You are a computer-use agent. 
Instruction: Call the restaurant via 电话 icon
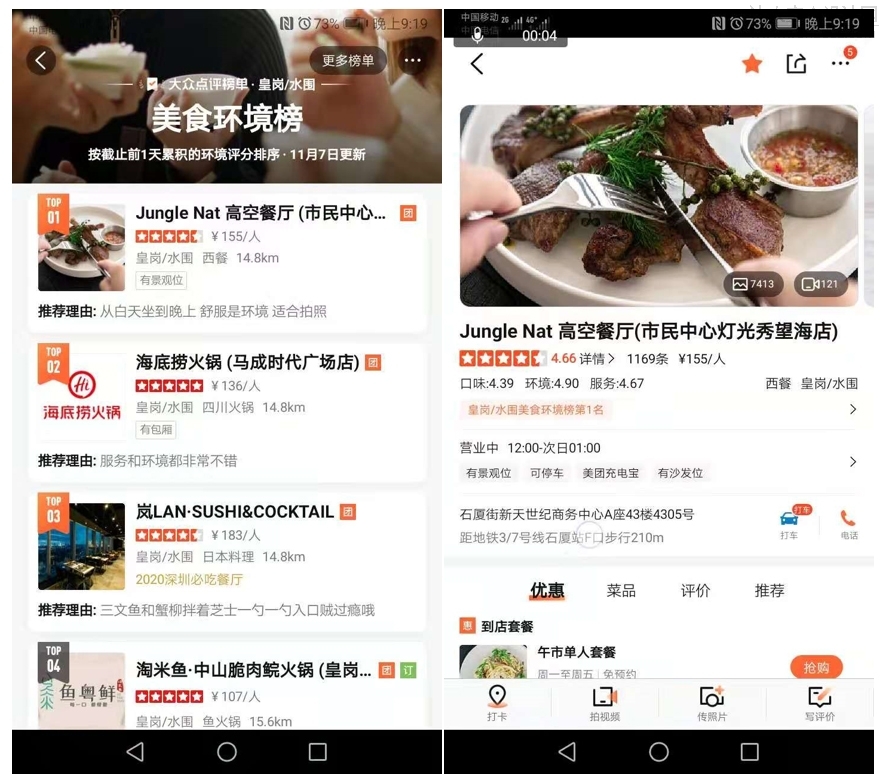848,523
